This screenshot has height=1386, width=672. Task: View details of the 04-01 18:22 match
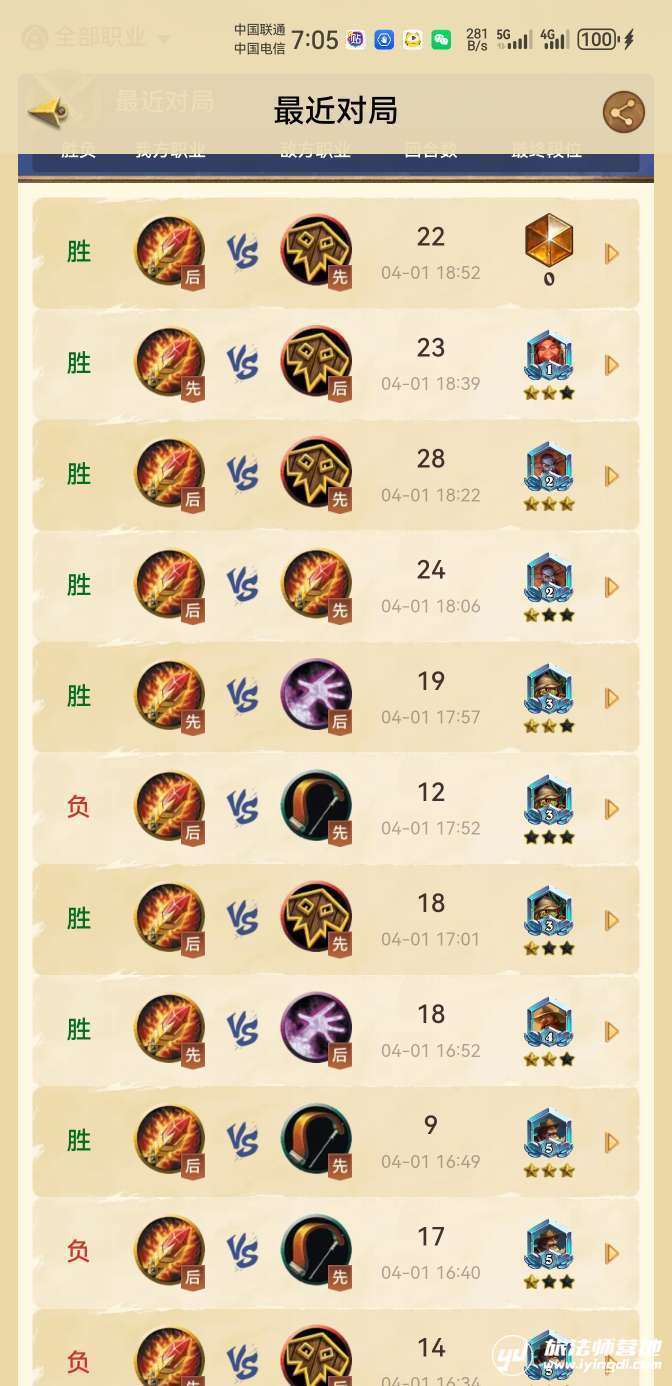click(x=612, y=476)
